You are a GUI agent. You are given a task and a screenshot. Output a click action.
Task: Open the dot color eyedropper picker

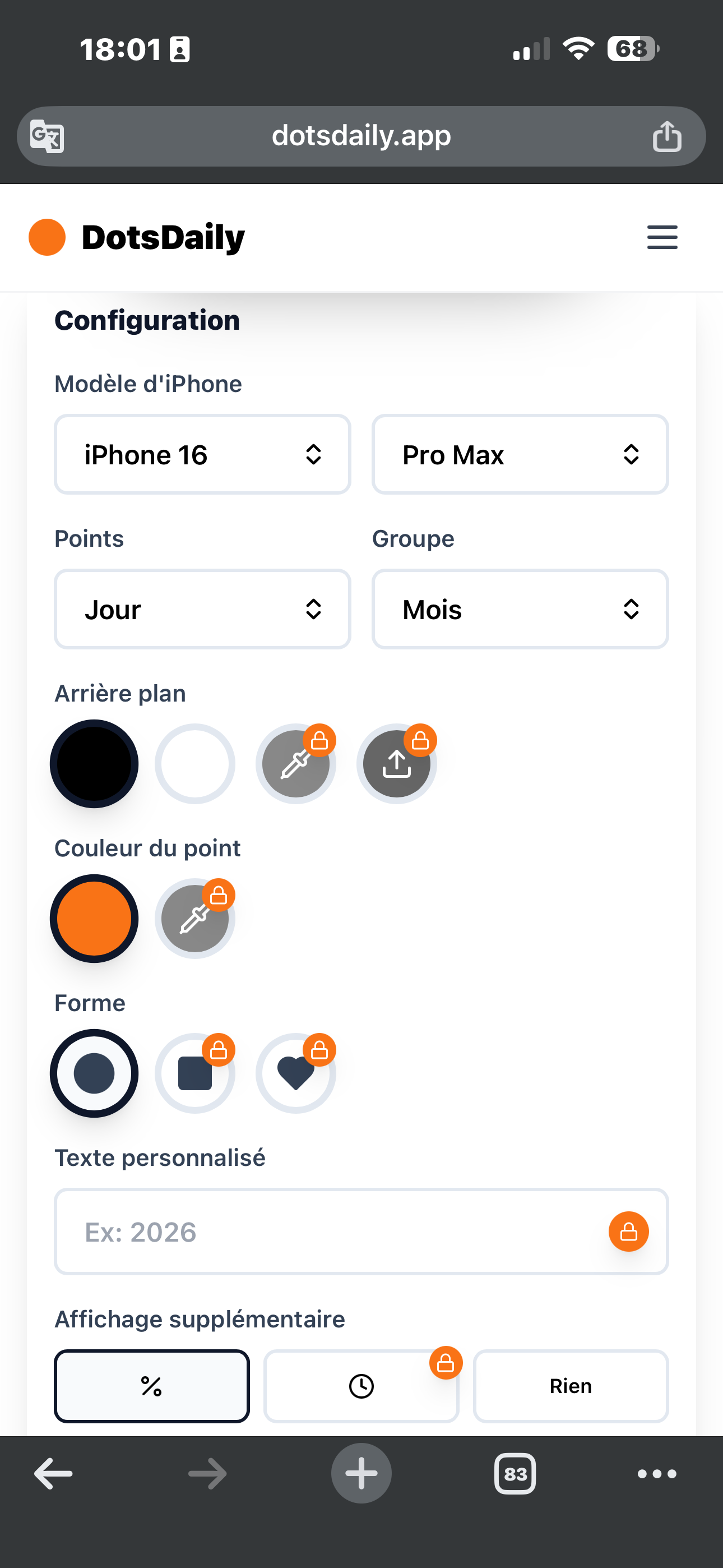(194, 919)
